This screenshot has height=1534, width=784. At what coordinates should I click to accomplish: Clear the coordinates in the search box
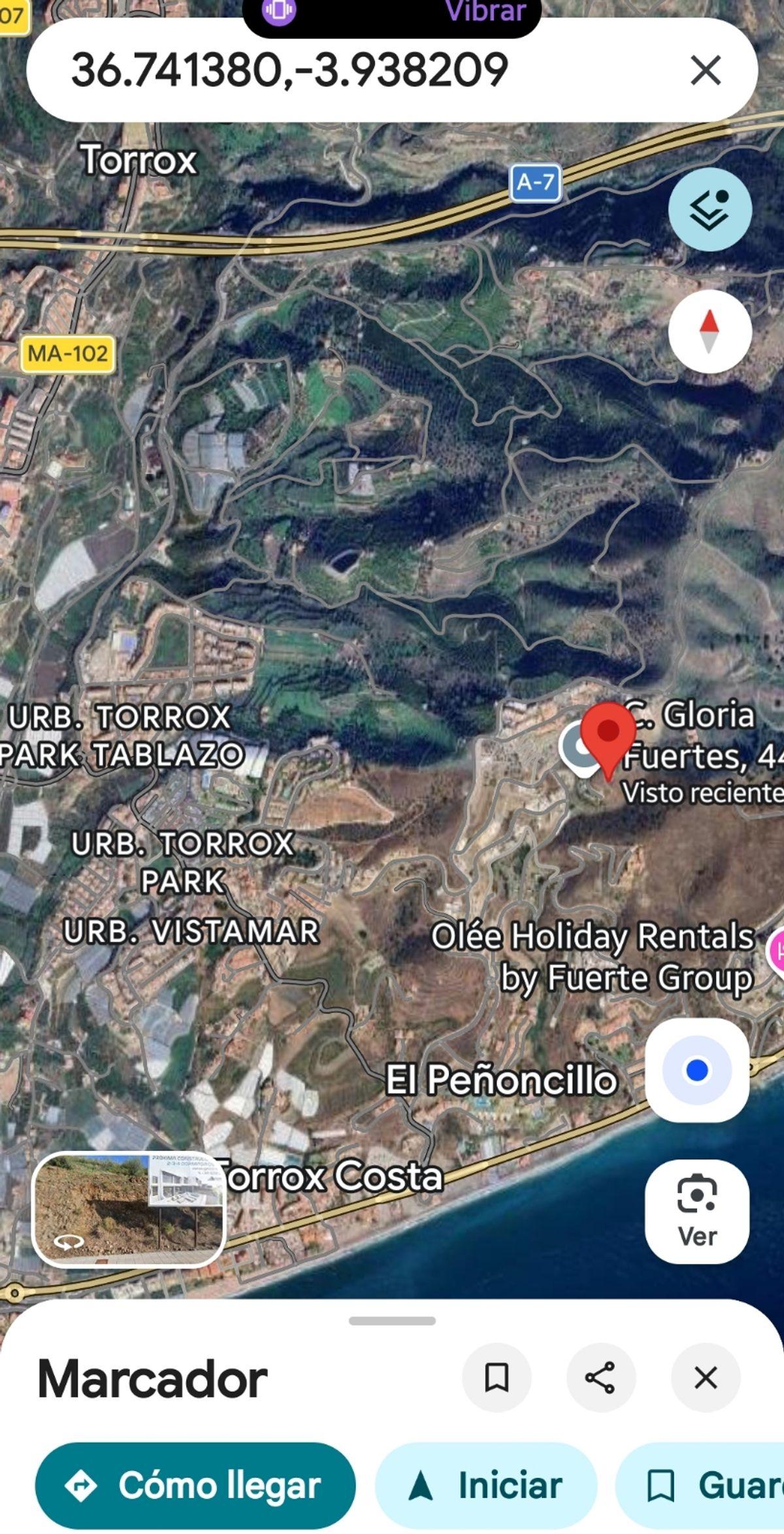[705, 70]
